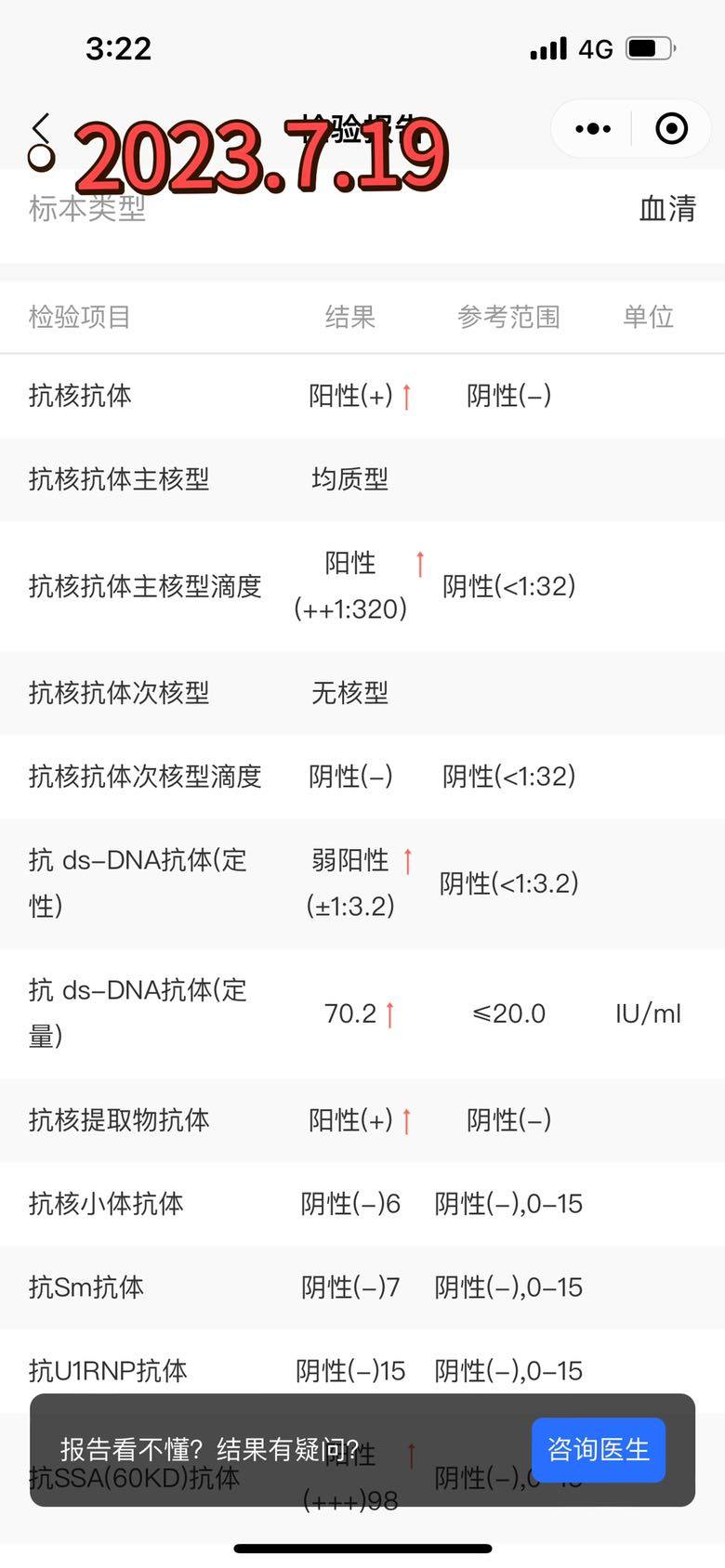Tap the 咨询医生 button
Viewport: 725px width, 1568px height.
598,1449
